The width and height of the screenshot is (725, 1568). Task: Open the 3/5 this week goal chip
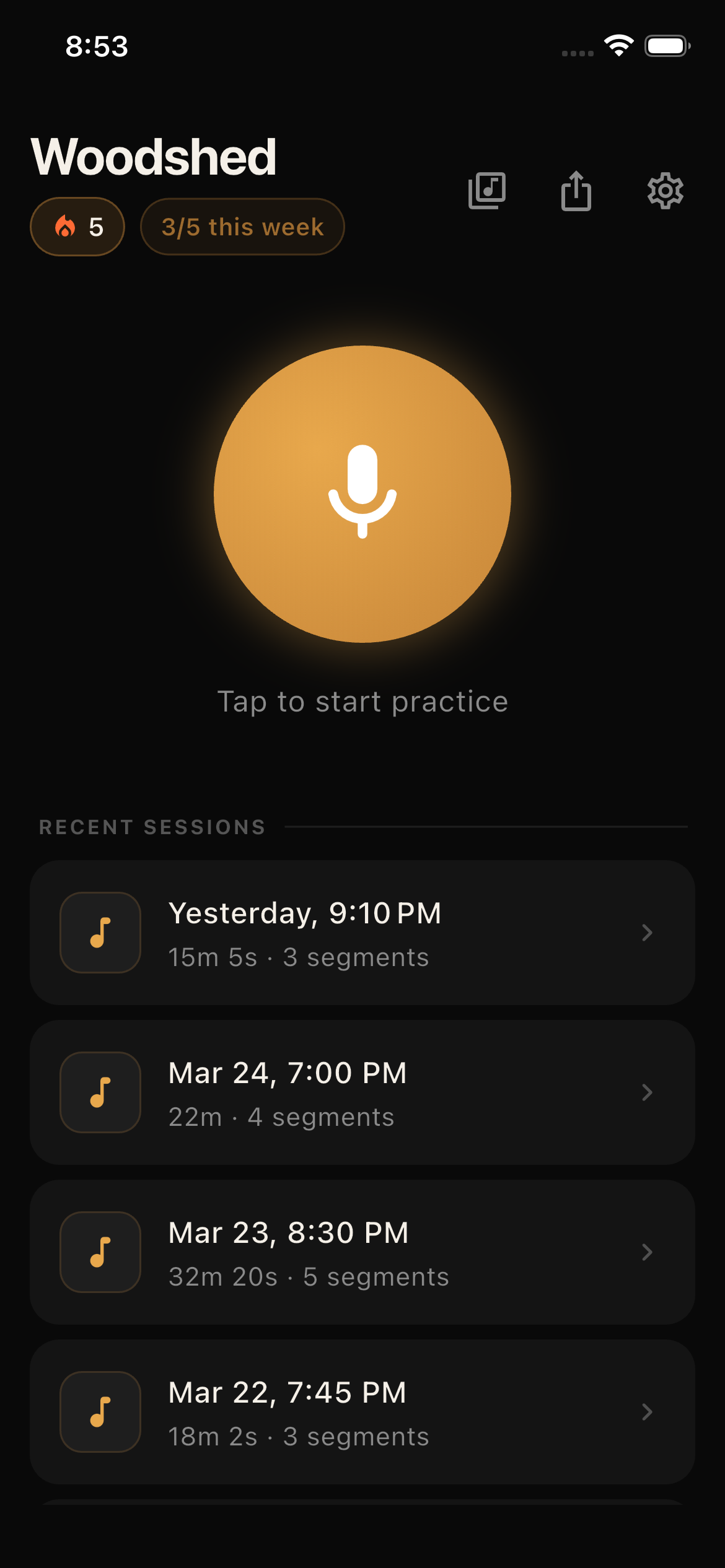[242, 227]
